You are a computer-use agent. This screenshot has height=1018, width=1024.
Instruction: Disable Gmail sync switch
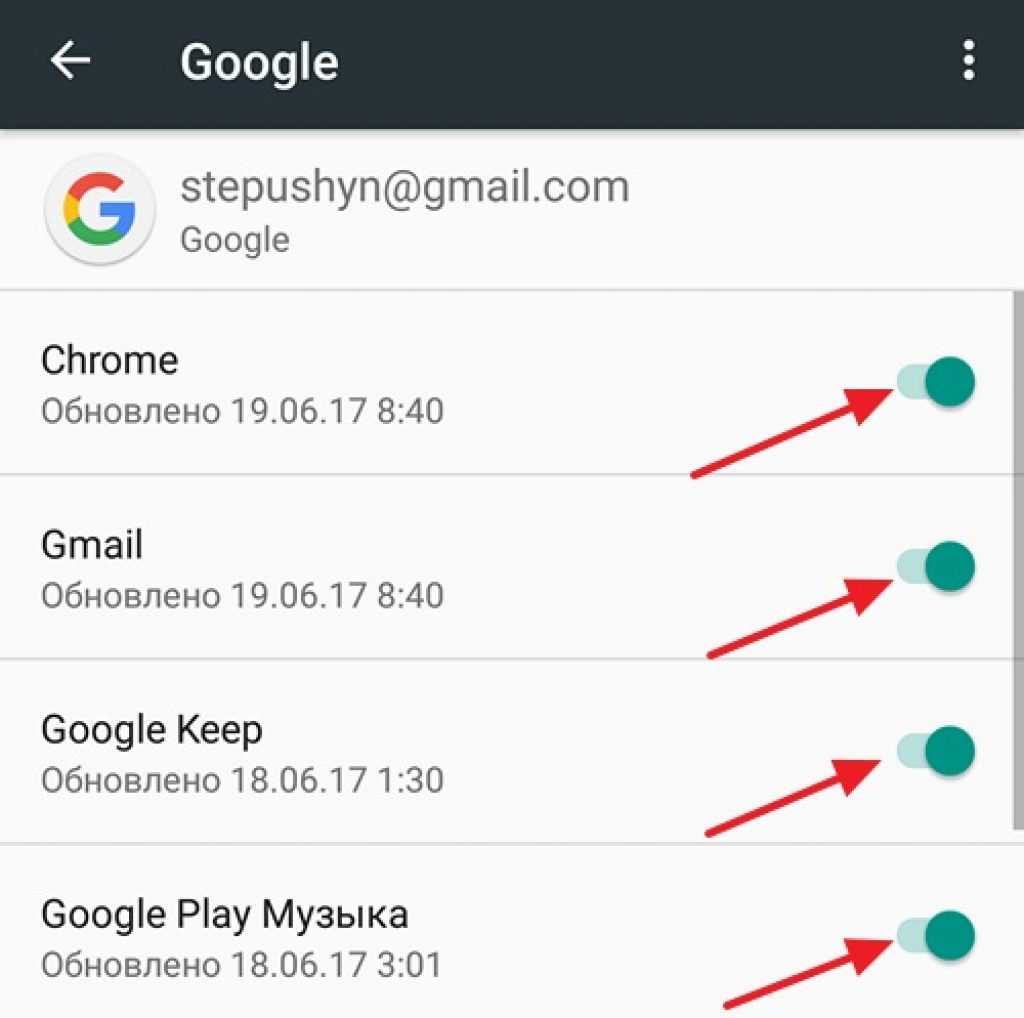click(937, 567)
